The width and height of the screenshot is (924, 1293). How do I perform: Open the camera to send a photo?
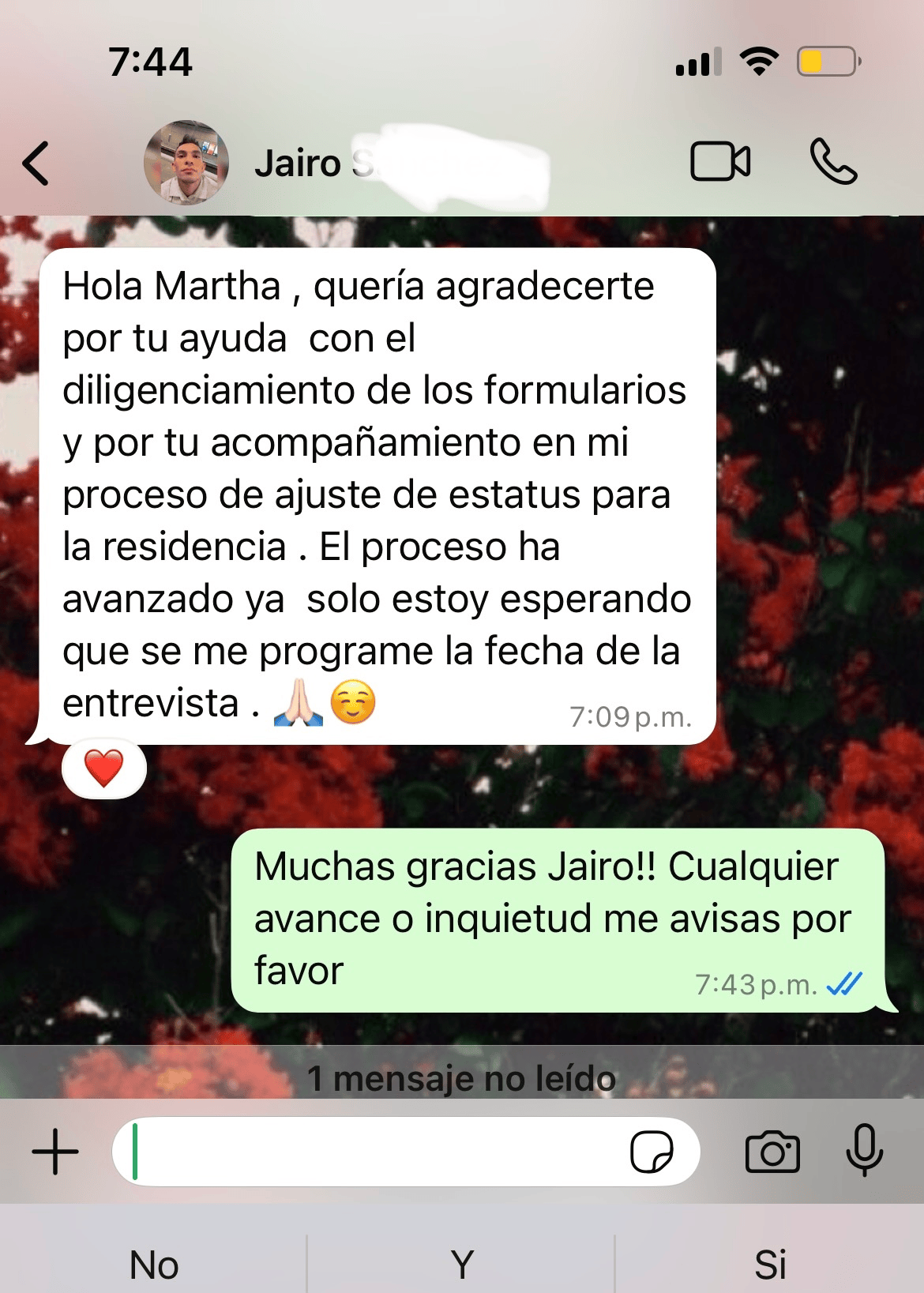pos(772,1152)
